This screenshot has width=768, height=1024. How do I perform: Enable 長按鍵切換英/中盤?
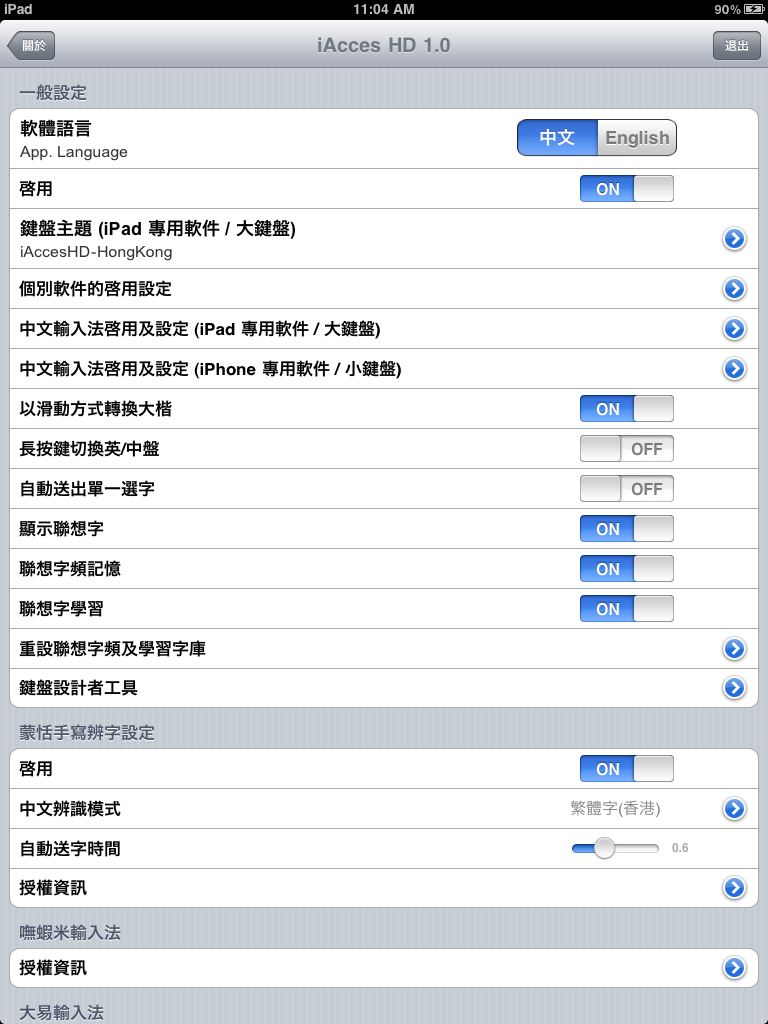click(627, 449)
